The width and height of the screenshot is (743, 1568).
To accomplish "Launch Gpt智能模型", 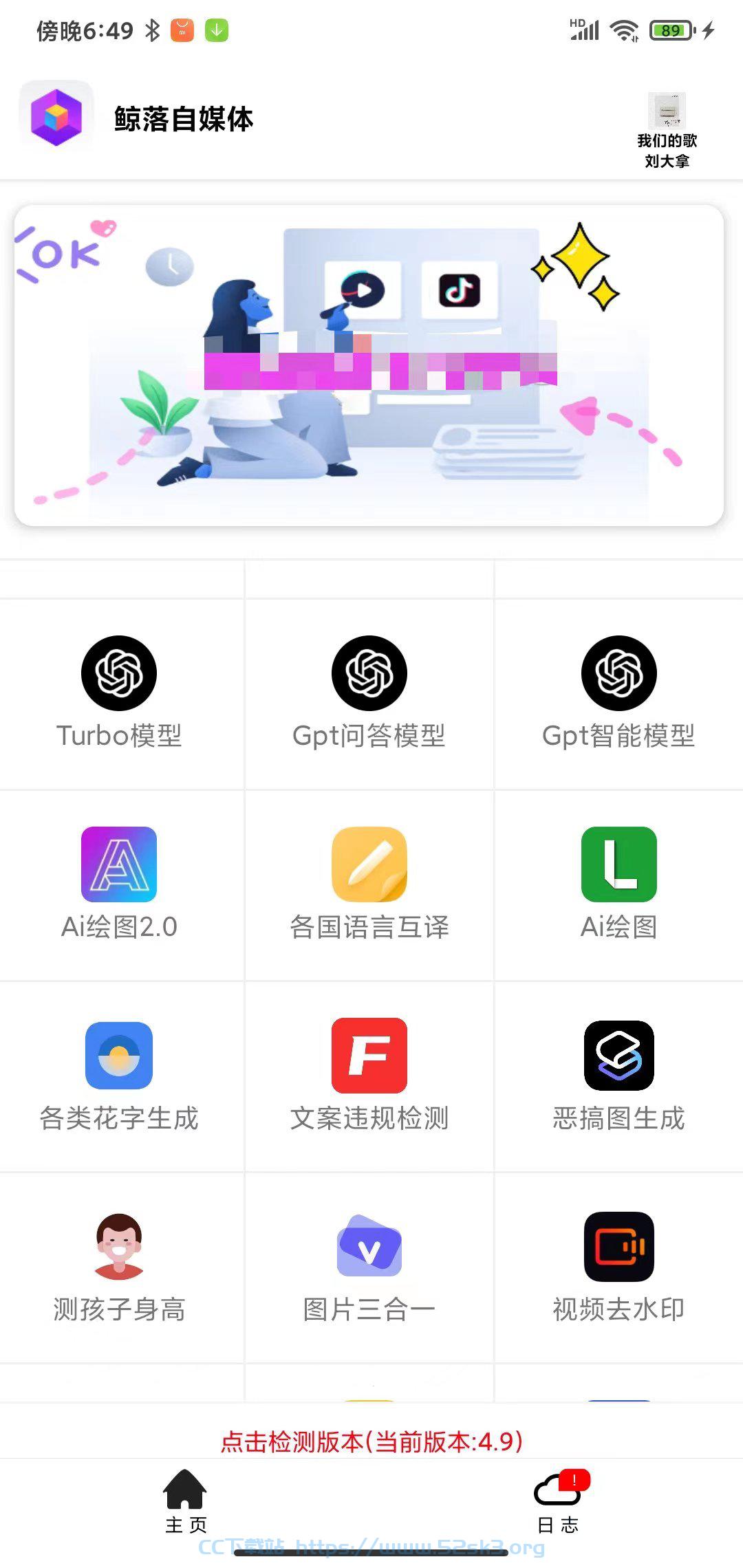I will tap(619, 694).
